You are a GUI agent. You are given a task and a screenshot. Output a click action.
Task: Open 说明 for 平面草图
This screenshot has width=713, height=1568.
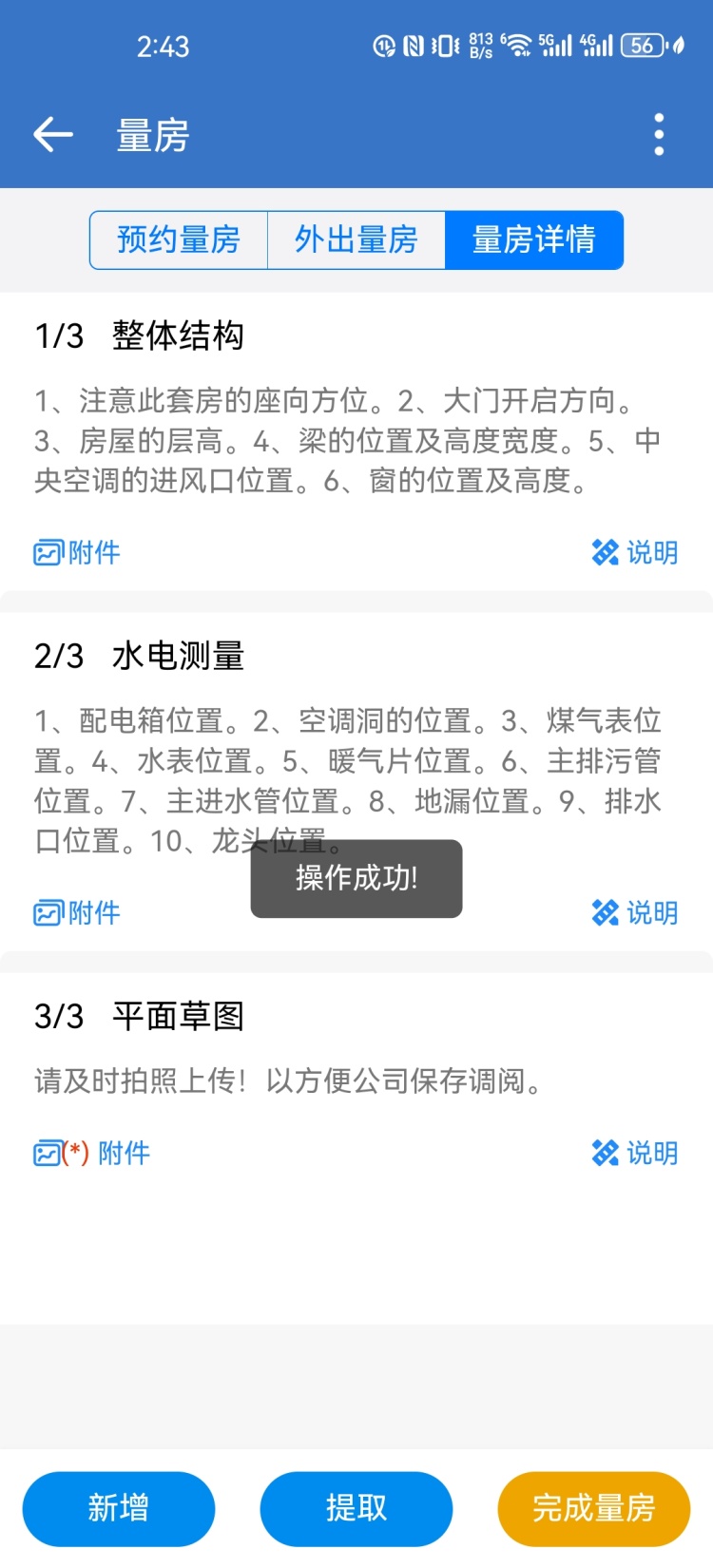634,1153
